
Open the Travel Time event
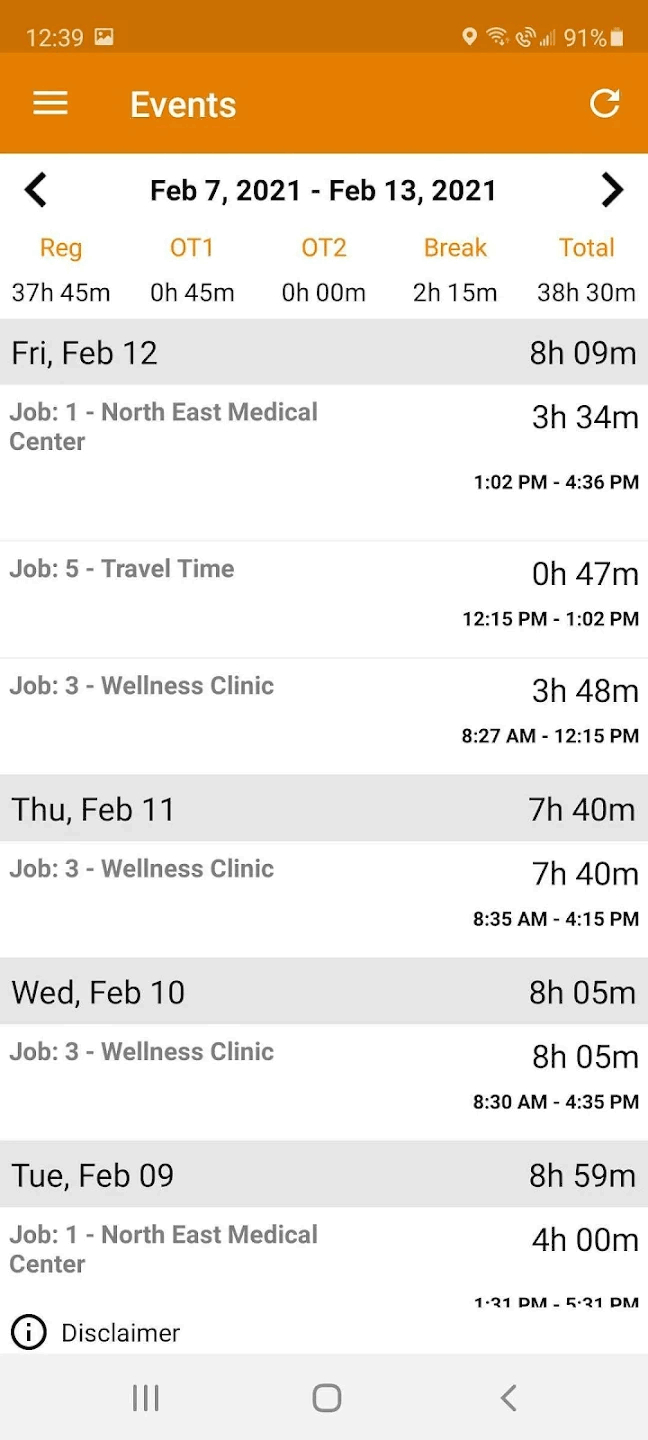click(x=324, y=598)
